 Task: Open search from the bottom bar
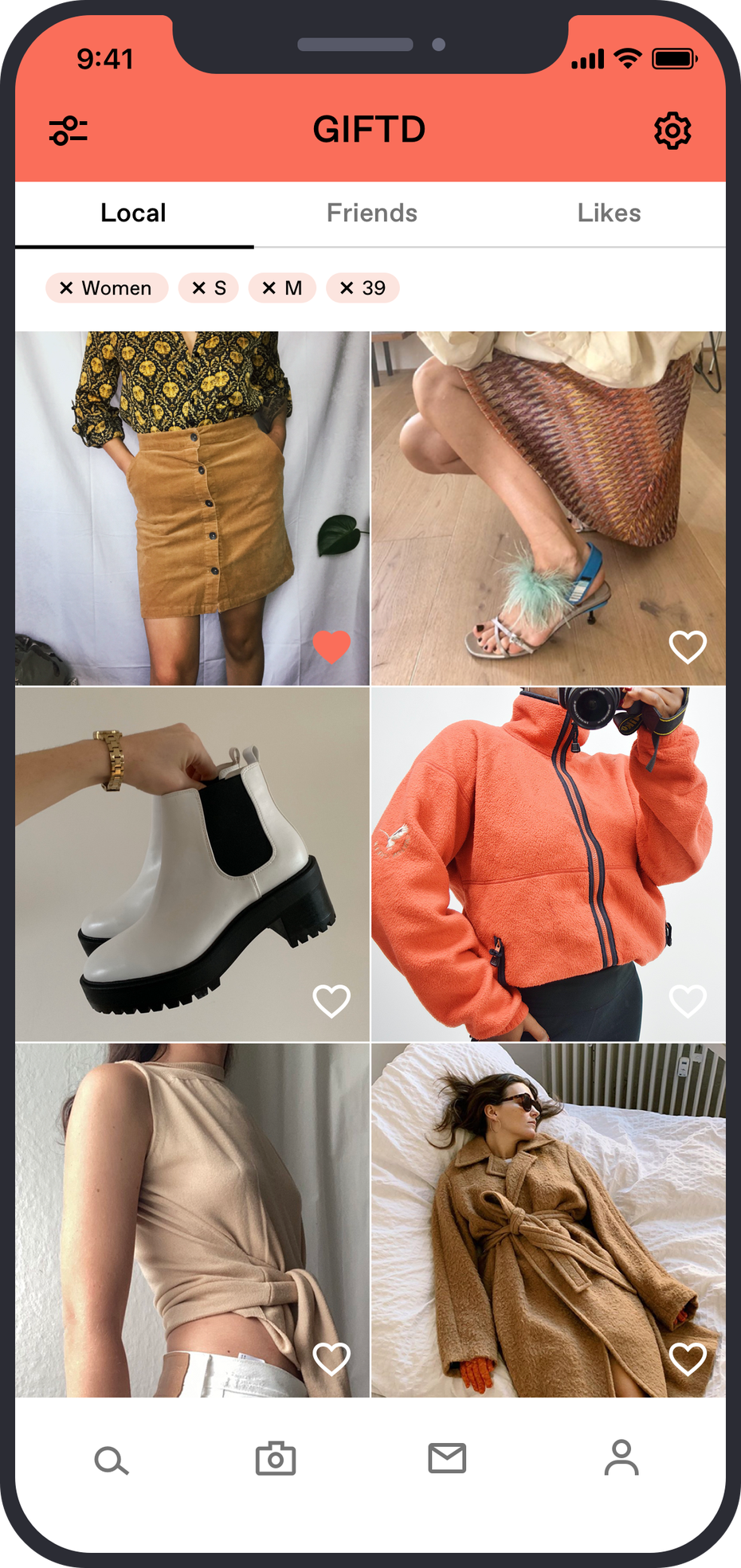[x=111, y=1460]
